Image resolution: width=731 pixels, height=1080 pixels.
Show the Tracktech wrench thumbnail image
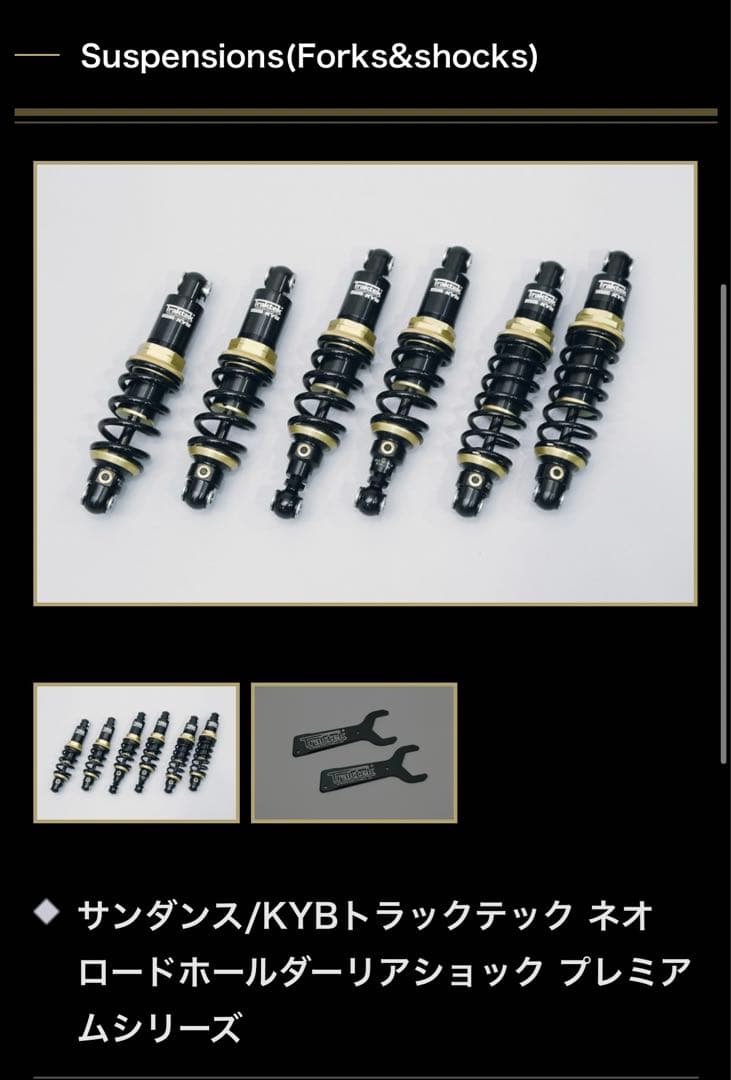point(354,752)
